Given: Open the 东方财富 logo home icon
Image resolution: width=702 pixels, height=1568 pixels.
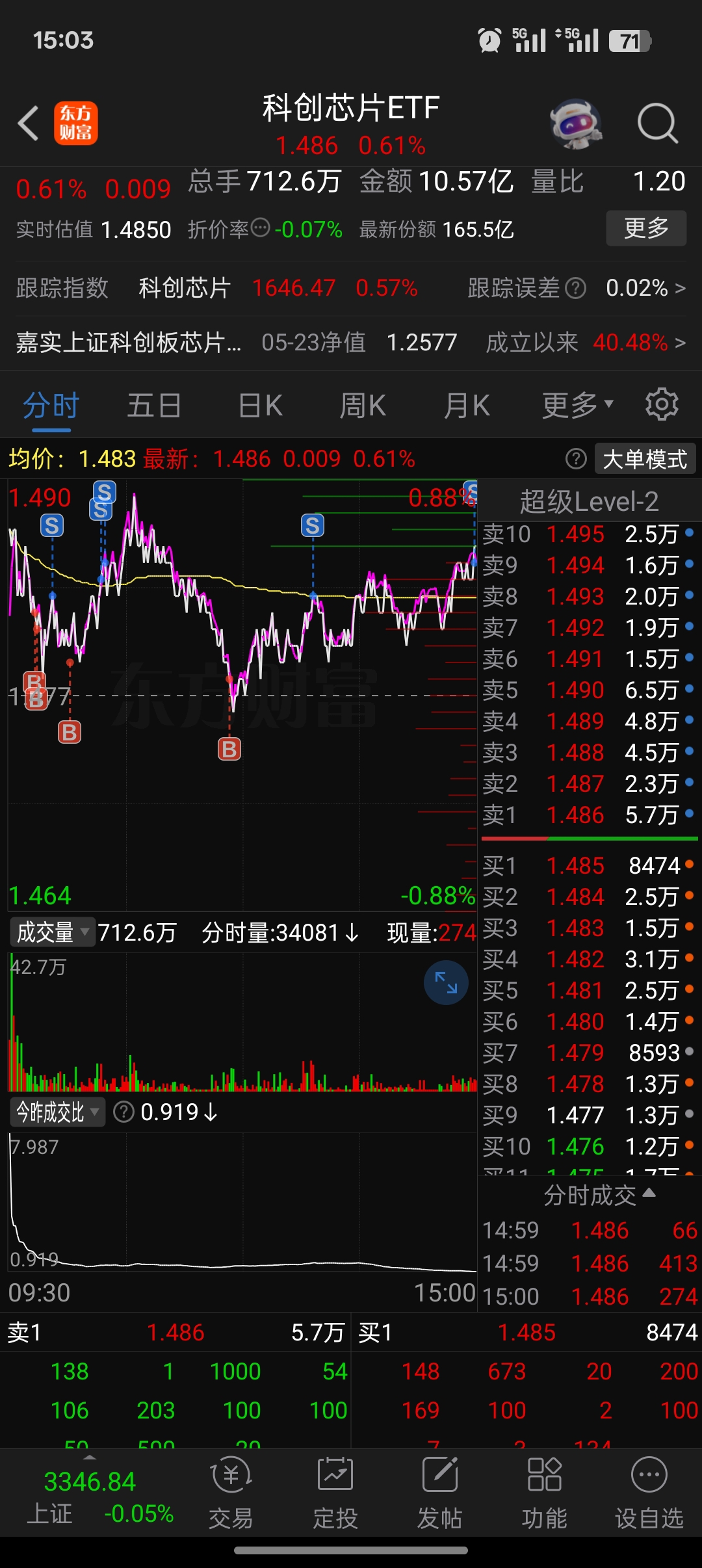Looking at the screenshot, I should pos(76,123).
